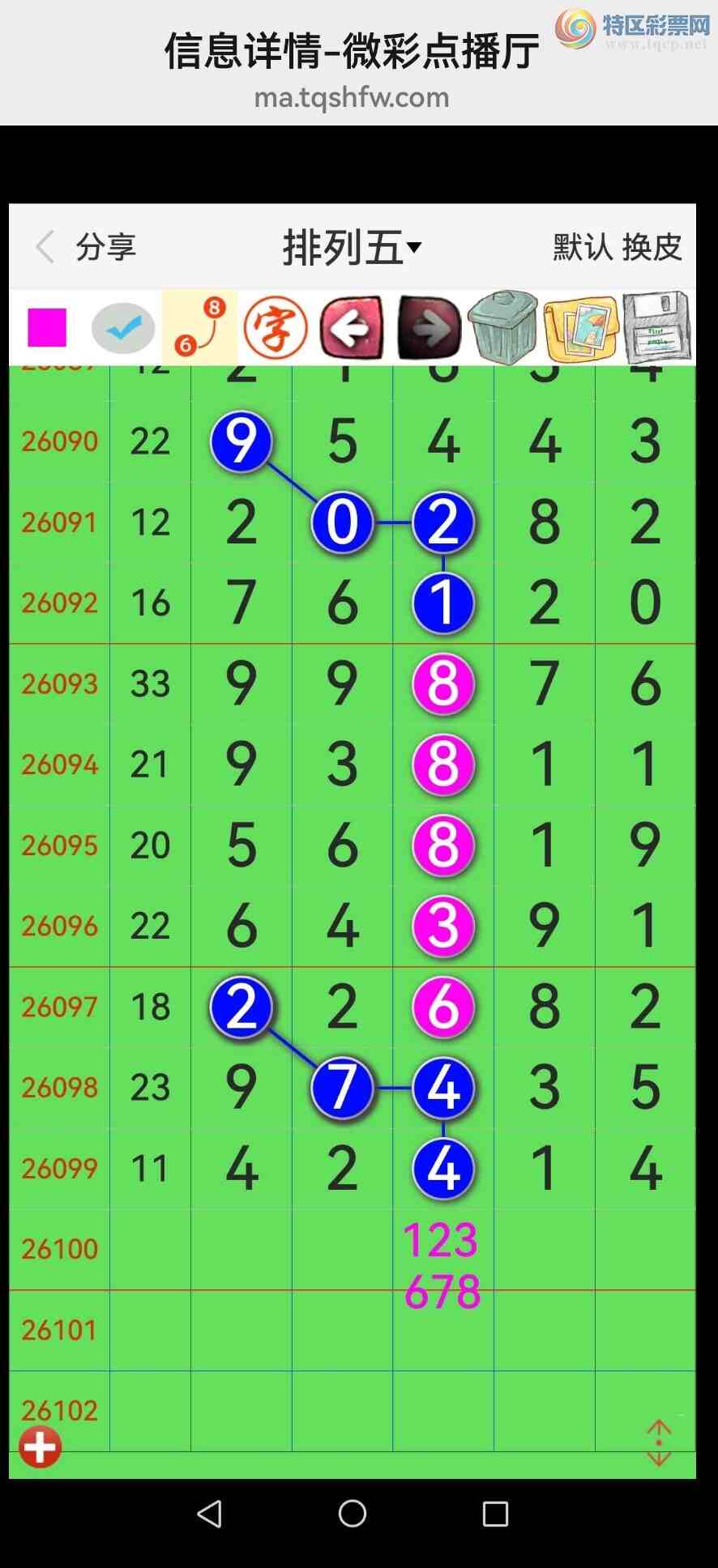Select the 默认 default option

(582, 247)
